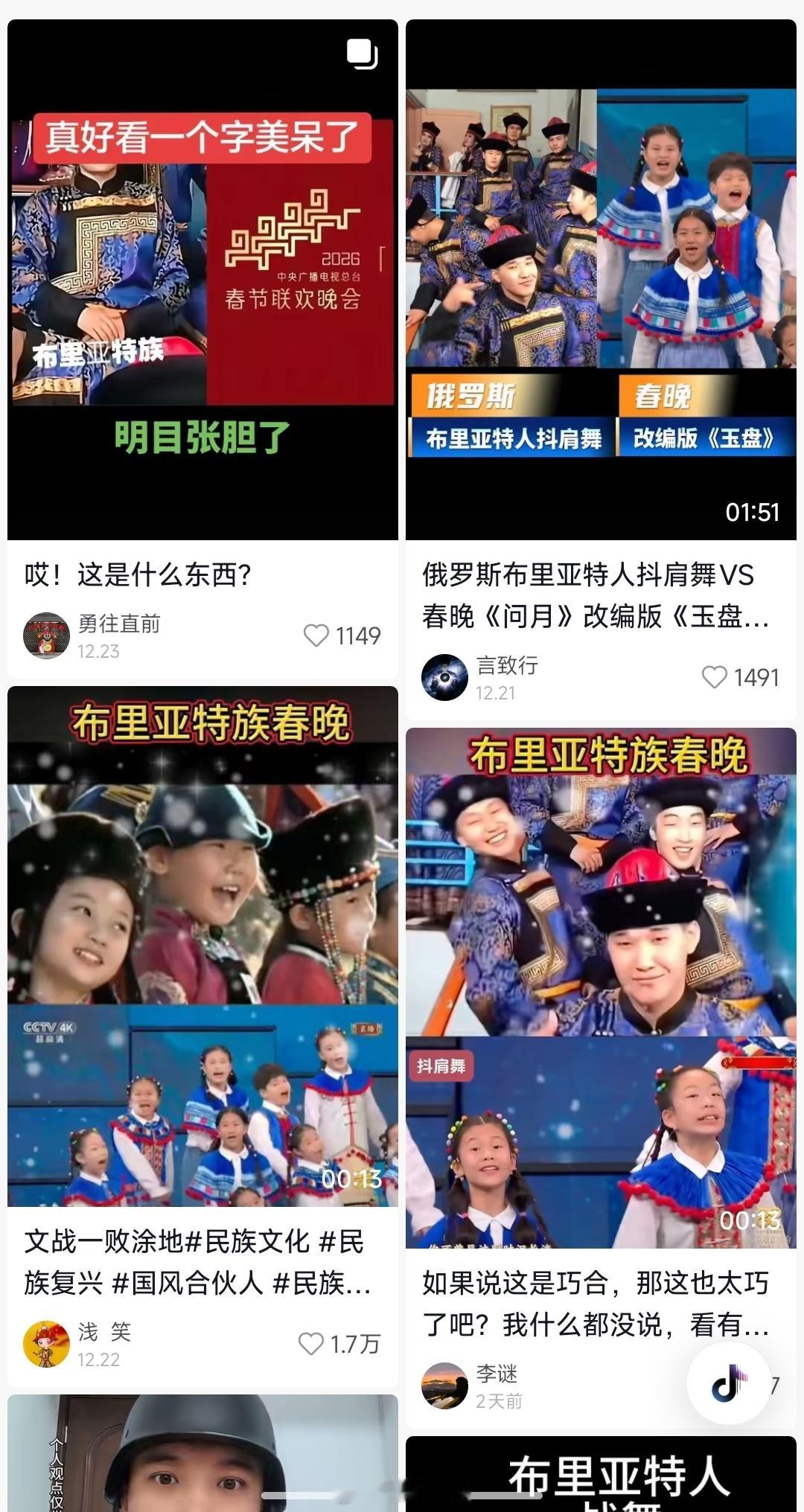
Task: Open the 俄罗斯布里亚特人抖肩舞VS春晚 video
Action: (601, 279)
